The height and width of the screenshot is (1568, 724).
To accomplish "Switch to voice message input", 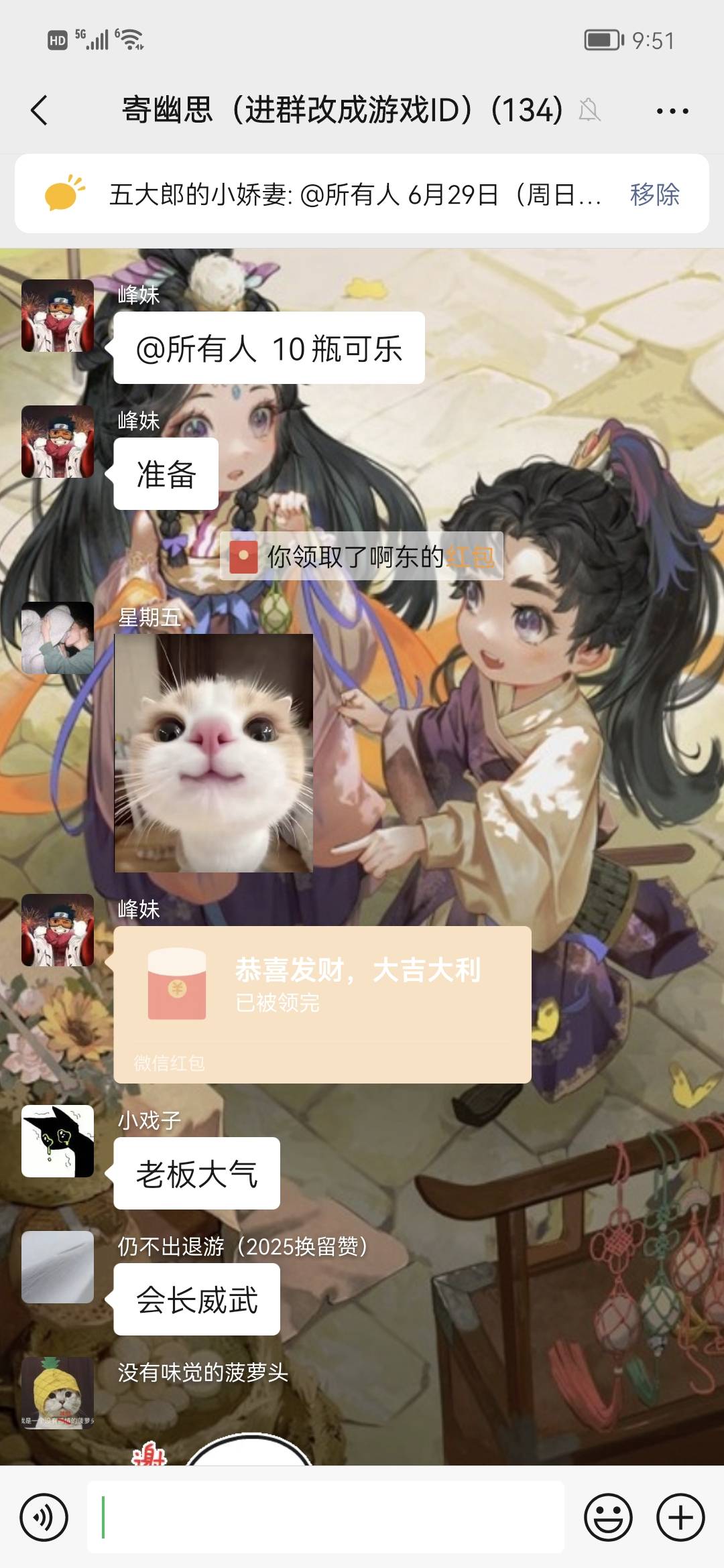I will click(44, 1518).
